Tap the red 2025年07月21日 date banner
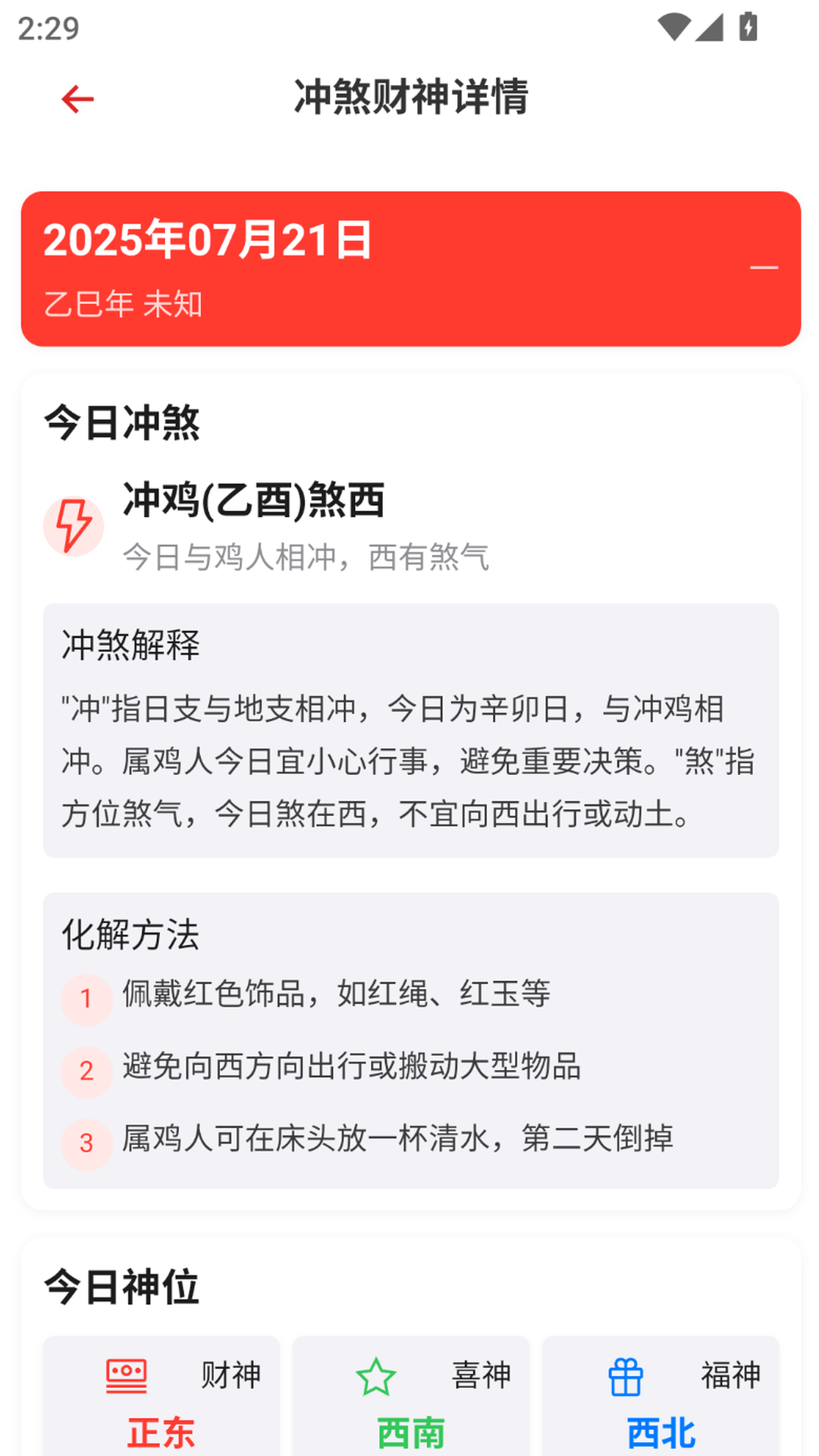The width and height of the screenshot is (819, 1456). 409,265
